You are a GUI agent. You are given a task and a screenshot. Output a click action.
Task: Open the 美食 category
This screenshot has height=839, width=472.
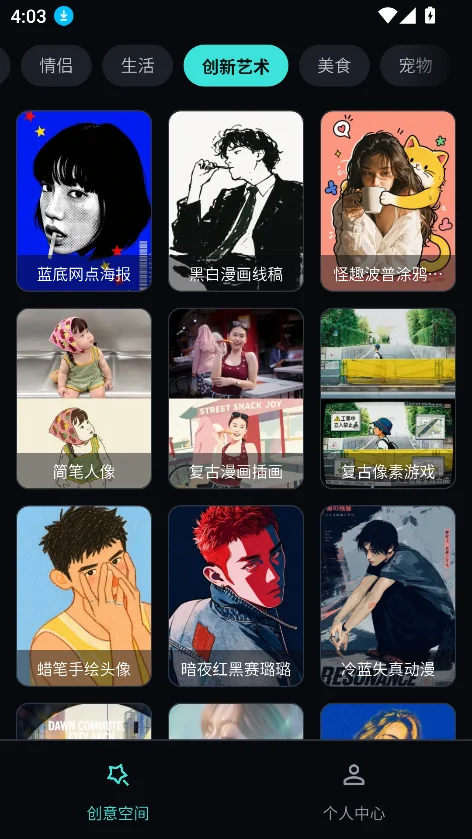point(334,66)
